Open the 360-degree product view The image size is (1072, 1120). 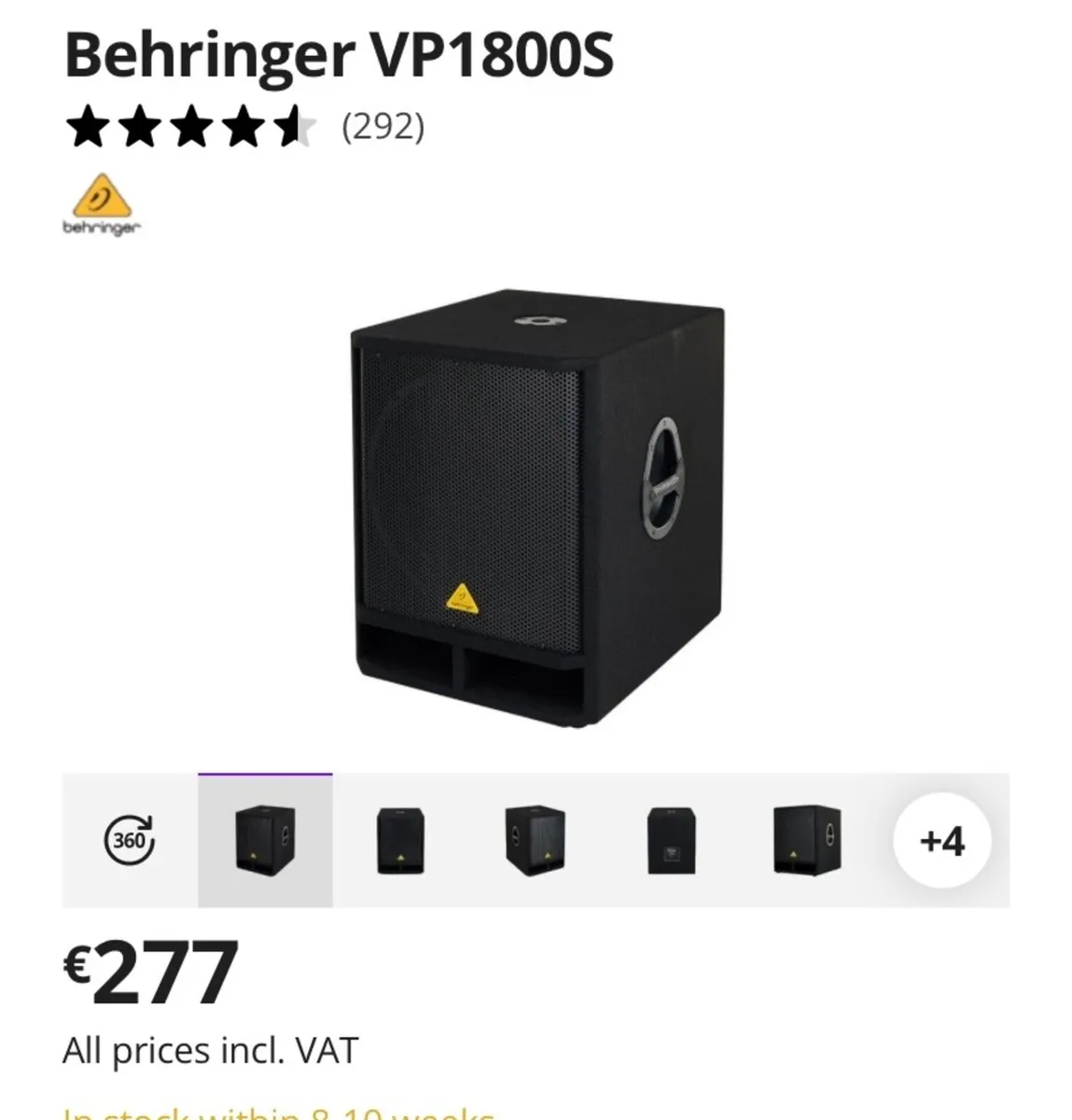(128, 840)
